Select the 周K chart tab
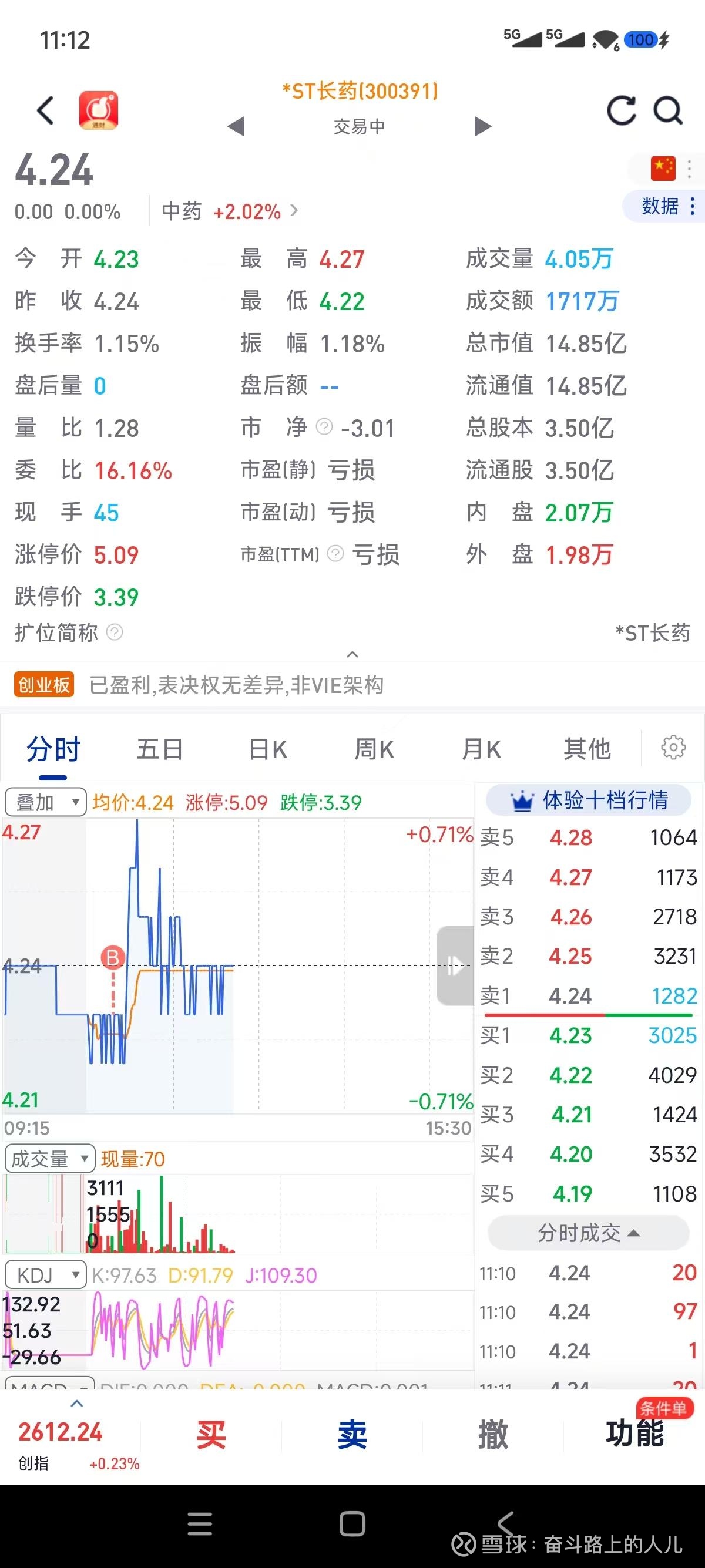 [x=374, y=749]
